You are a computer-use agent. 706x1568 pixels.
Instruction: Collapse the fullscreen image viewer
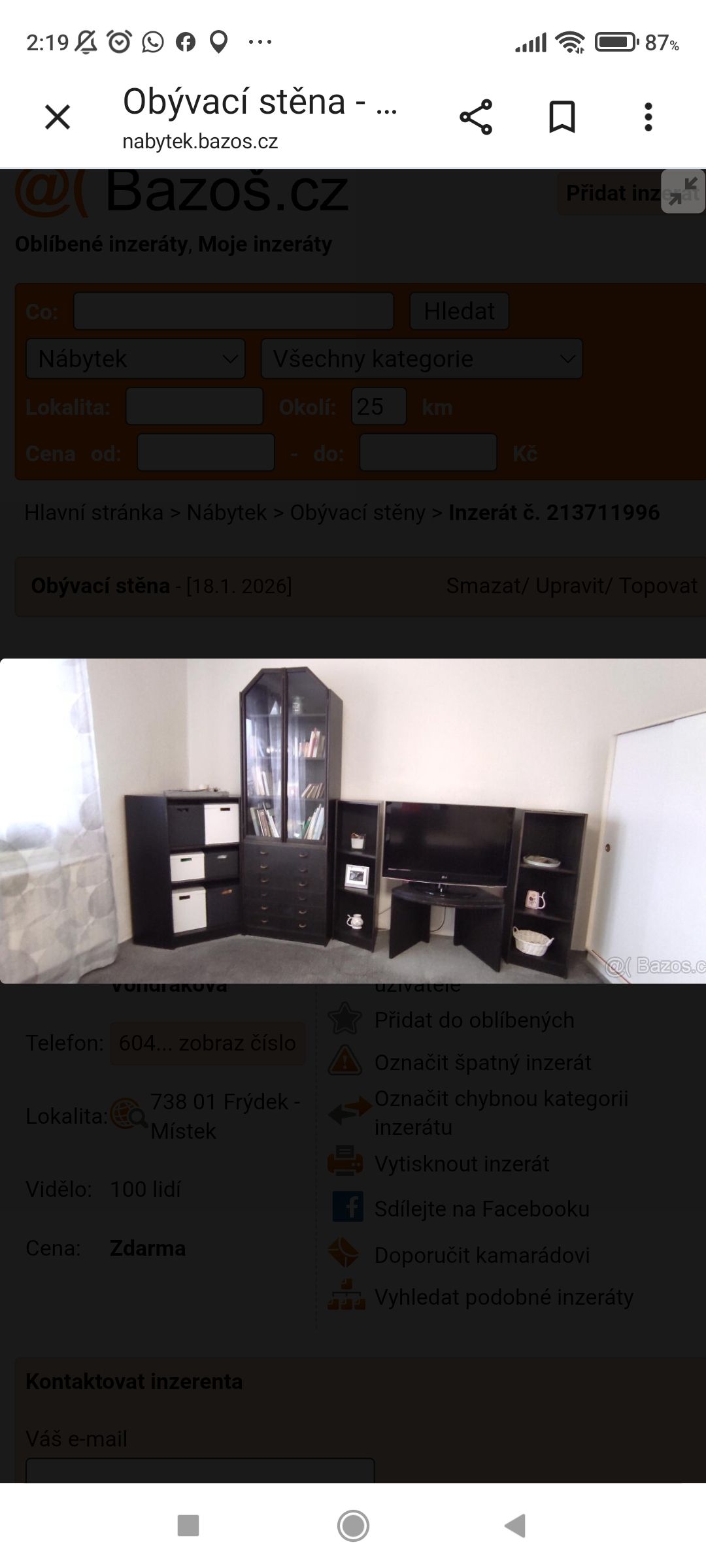[x=682, y=191]
